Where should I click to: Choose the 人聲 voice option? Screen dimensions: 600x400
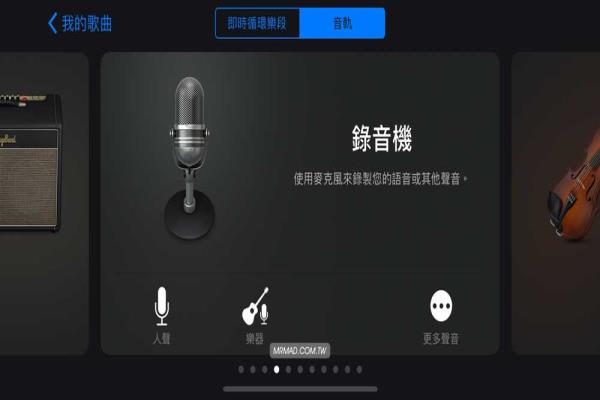pyautogui.click(x=161, y=316)
